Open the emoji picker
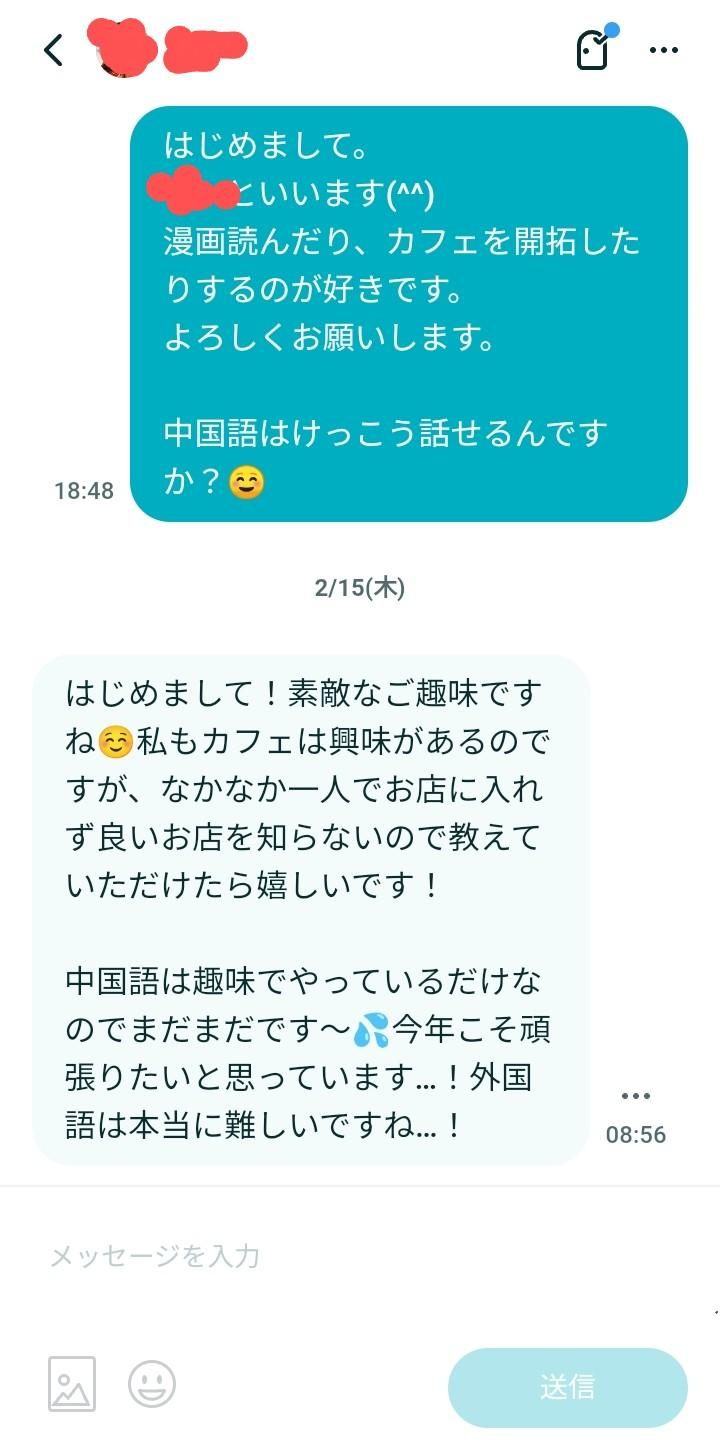 click(152, 1384)
